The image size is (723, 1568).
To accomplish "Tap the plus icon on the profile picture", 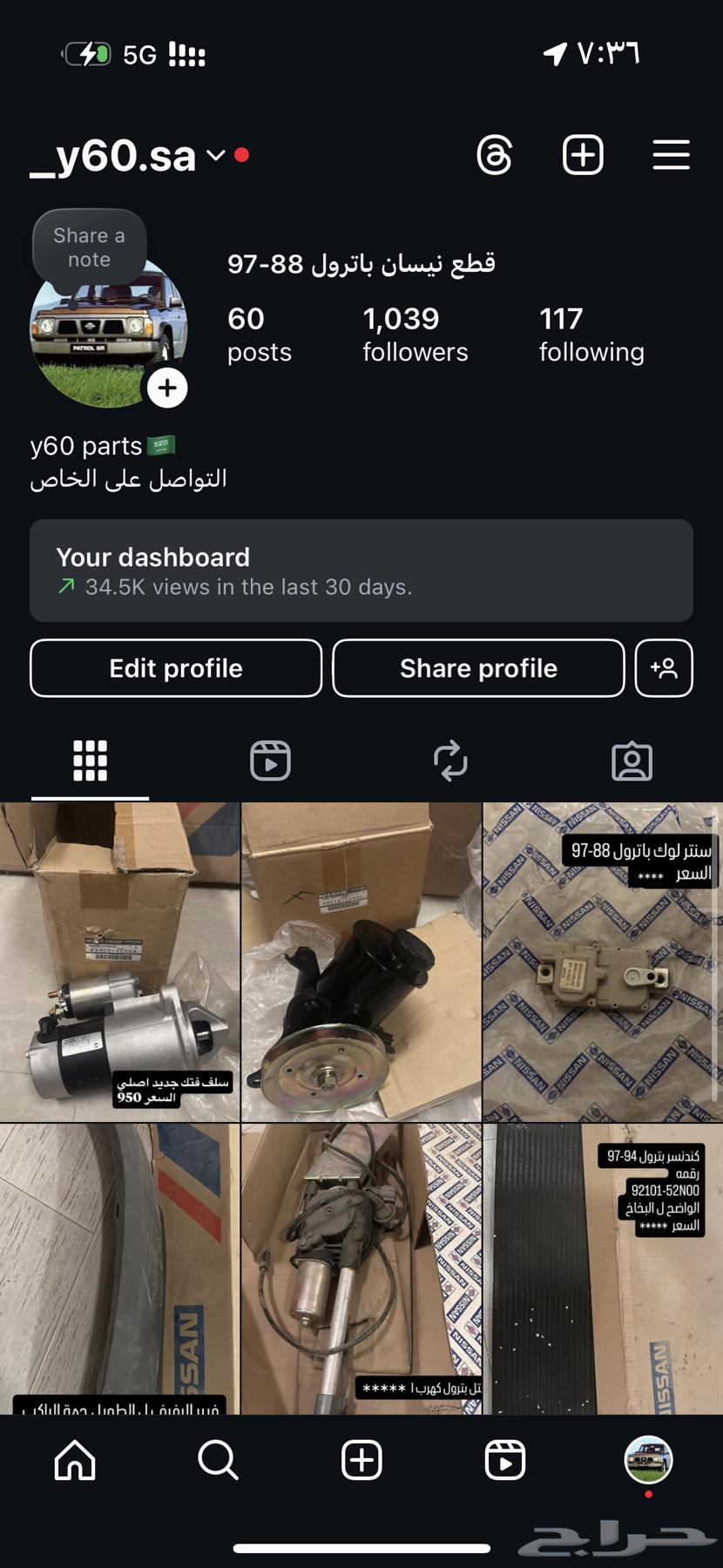I will (x=166, y=389).
